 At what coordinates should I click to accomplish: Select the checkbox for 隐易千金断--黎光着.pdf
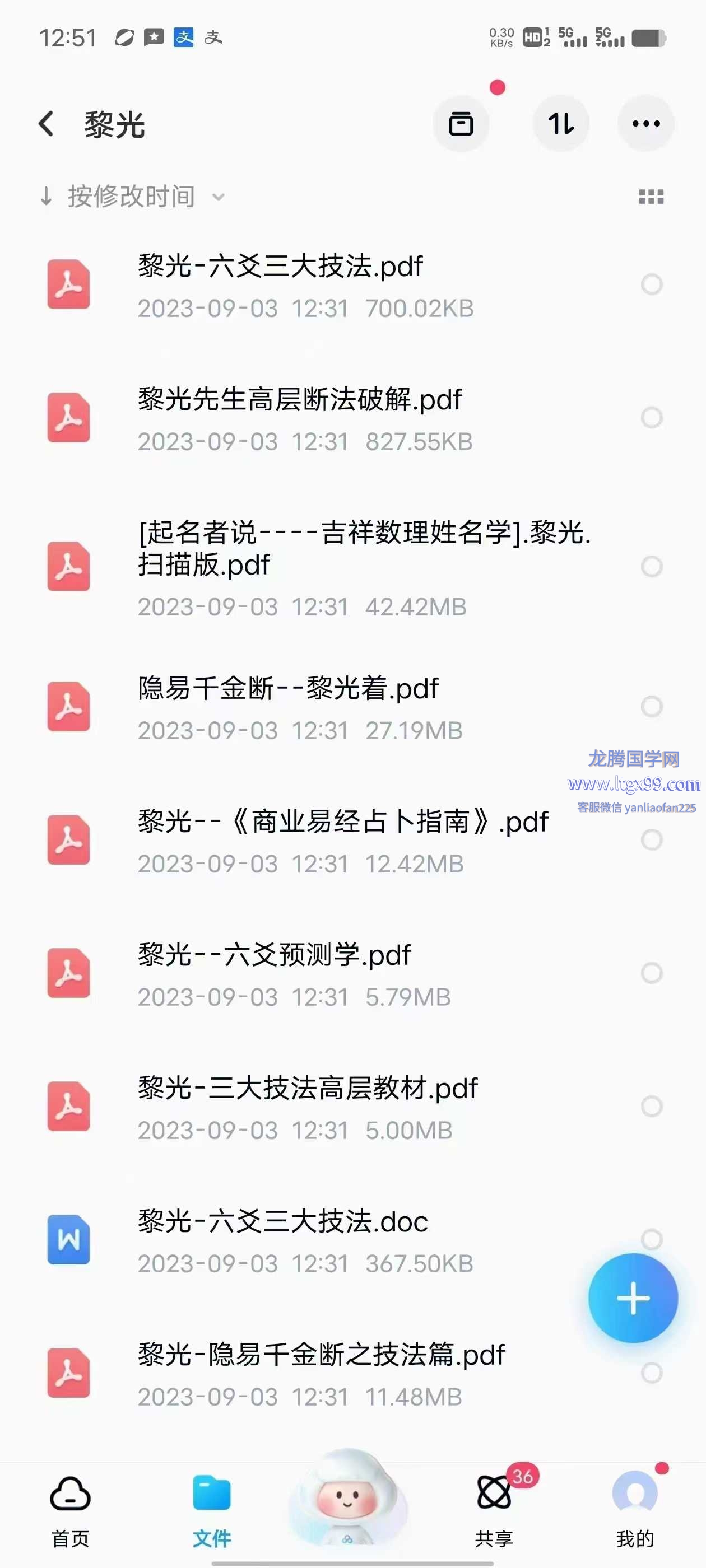pos(651,706)
